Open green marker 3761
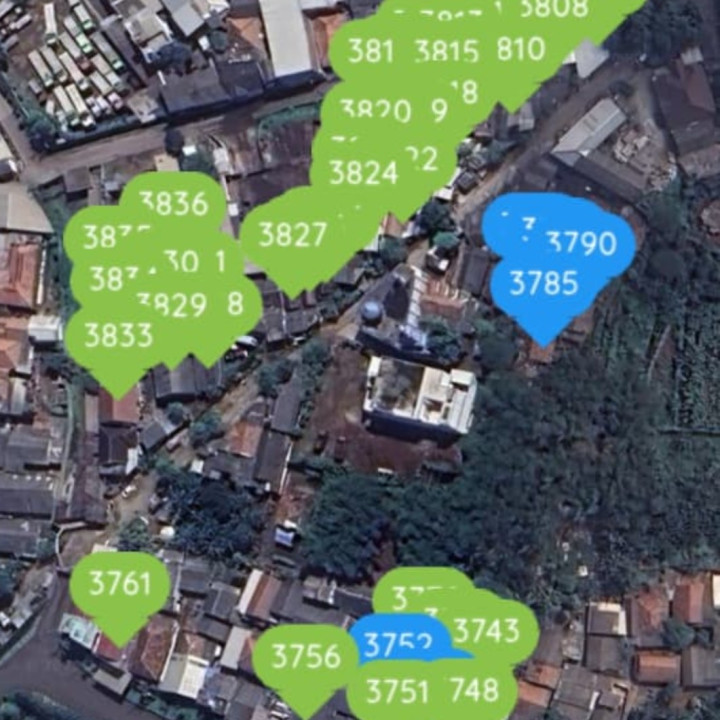This screenshot has width=720, height=720. pos(120,585)
